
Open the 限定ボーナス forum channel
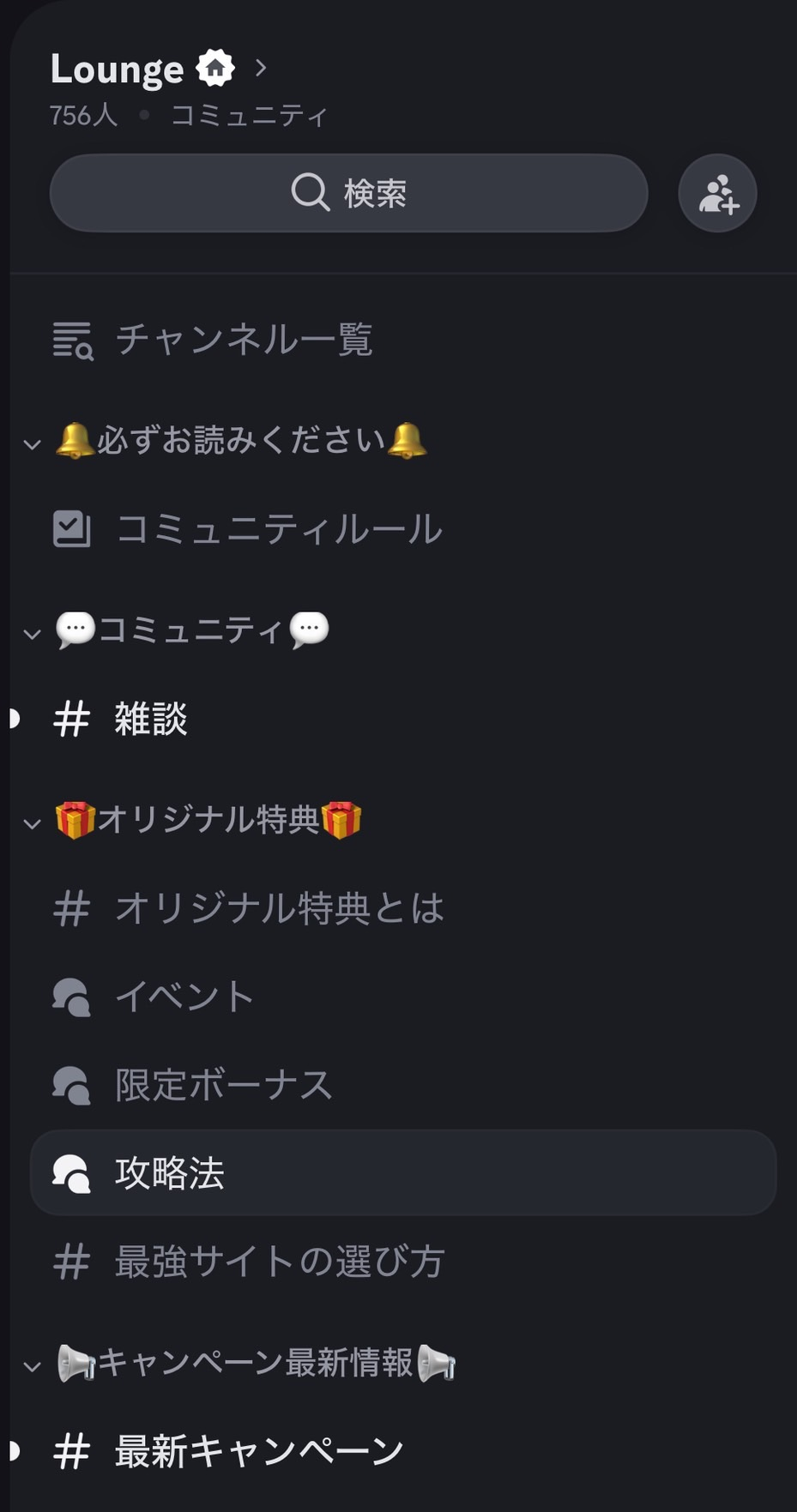[x=223, y=1085]
